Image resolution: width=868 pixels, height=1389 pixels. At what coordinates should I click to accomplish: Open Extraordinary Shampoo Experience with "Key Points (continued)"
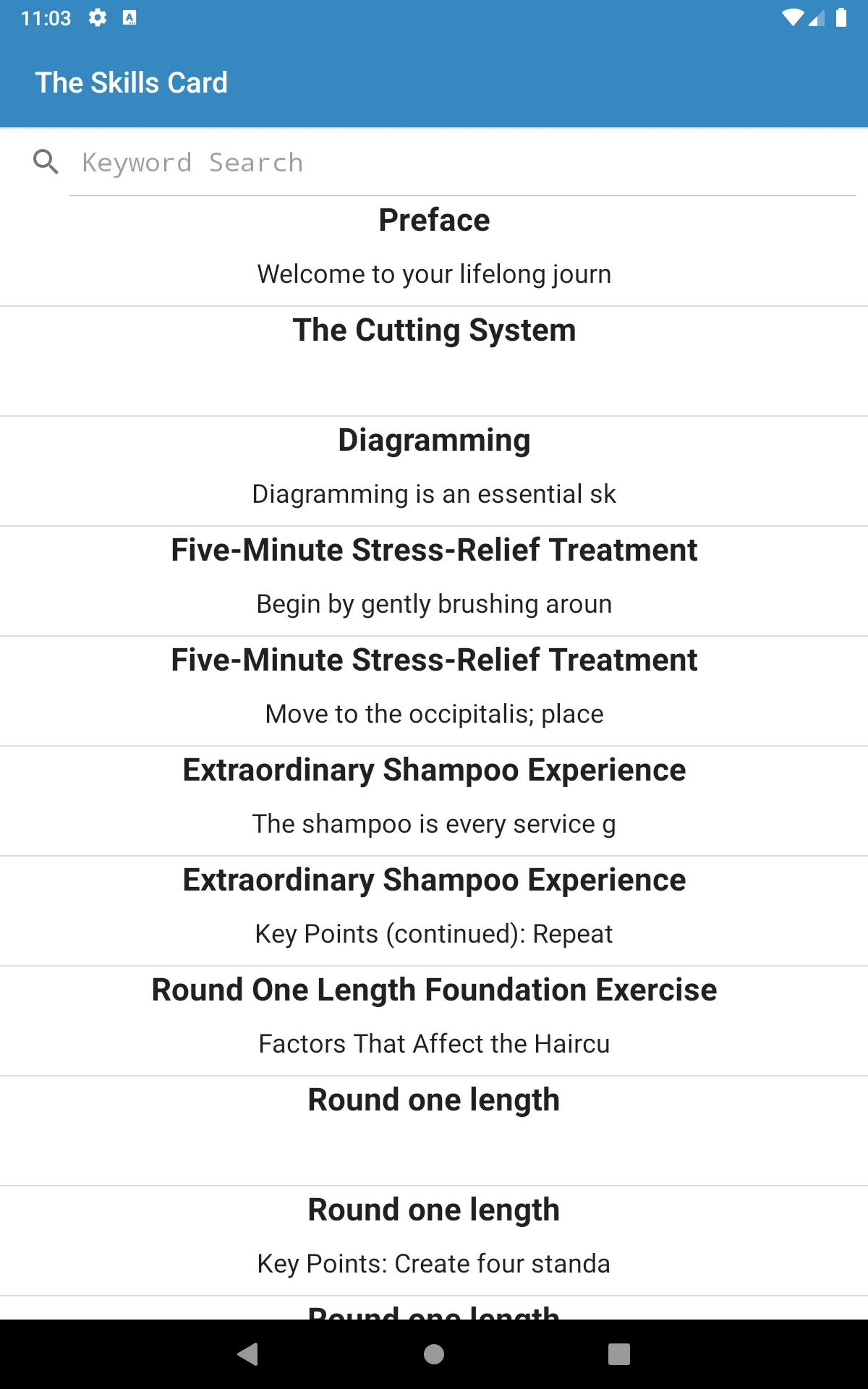coord(434,911)
